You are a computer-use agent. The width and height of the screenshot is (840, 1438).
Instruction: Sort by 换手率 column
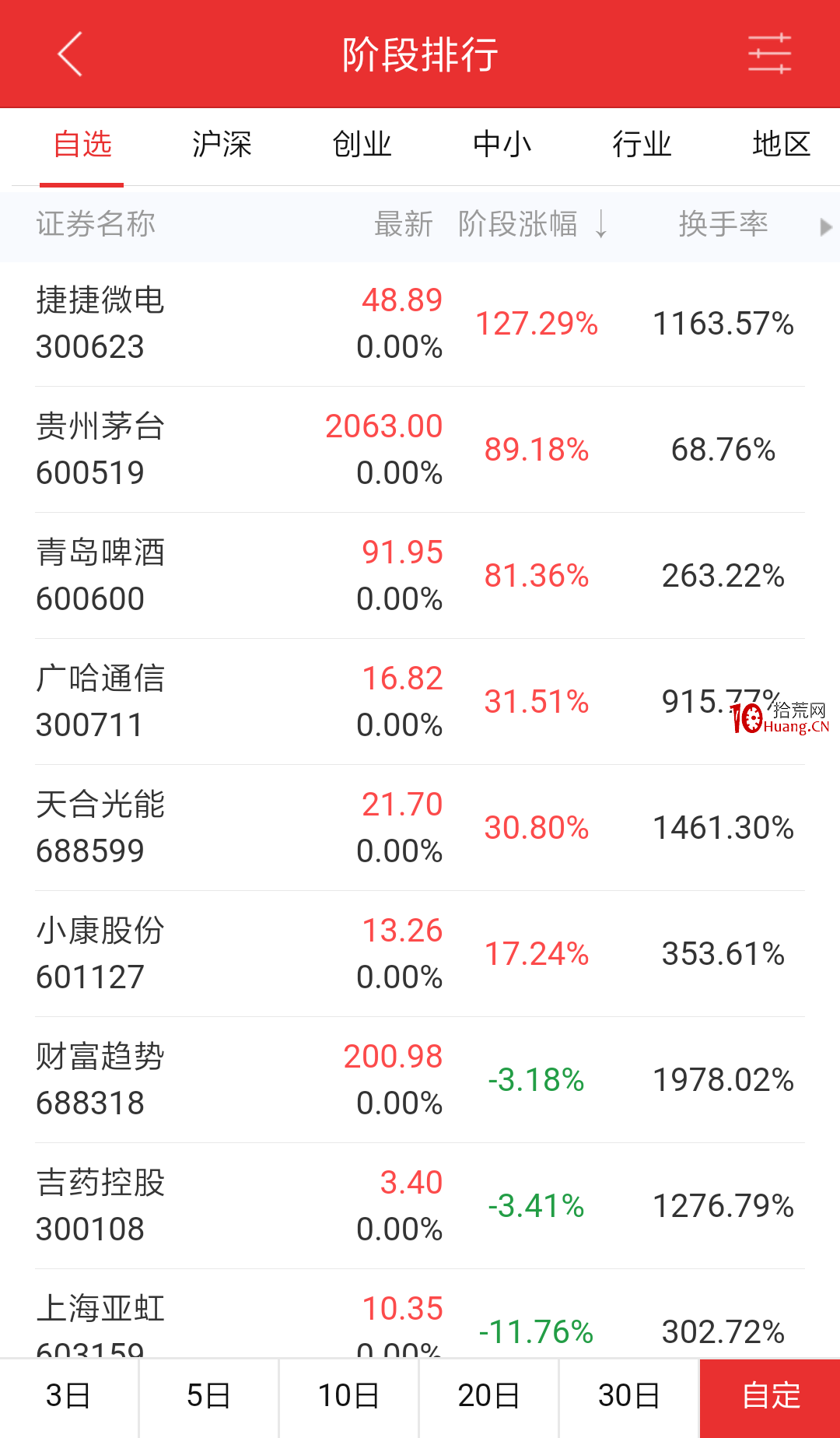point(723,224)
